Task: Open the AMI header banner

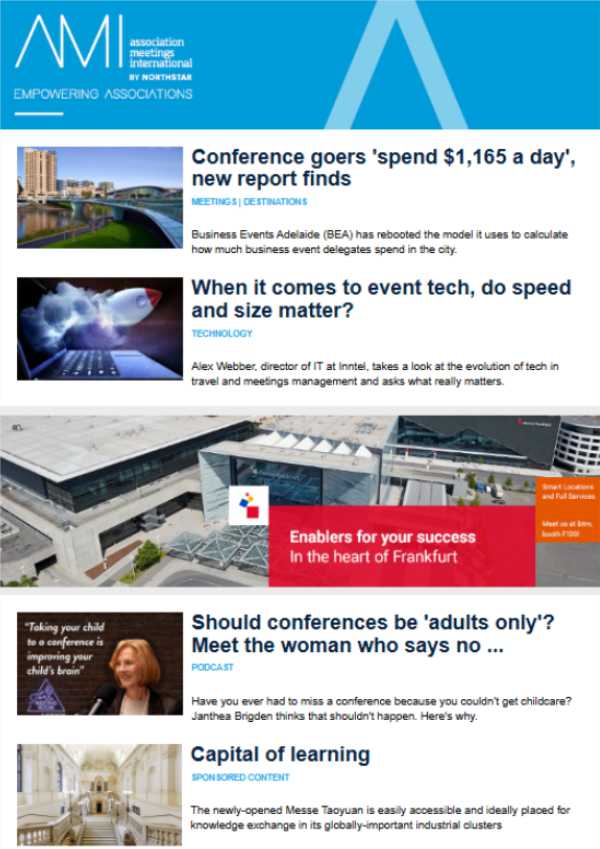Action: pyautogui.click(x=300, y=65)
